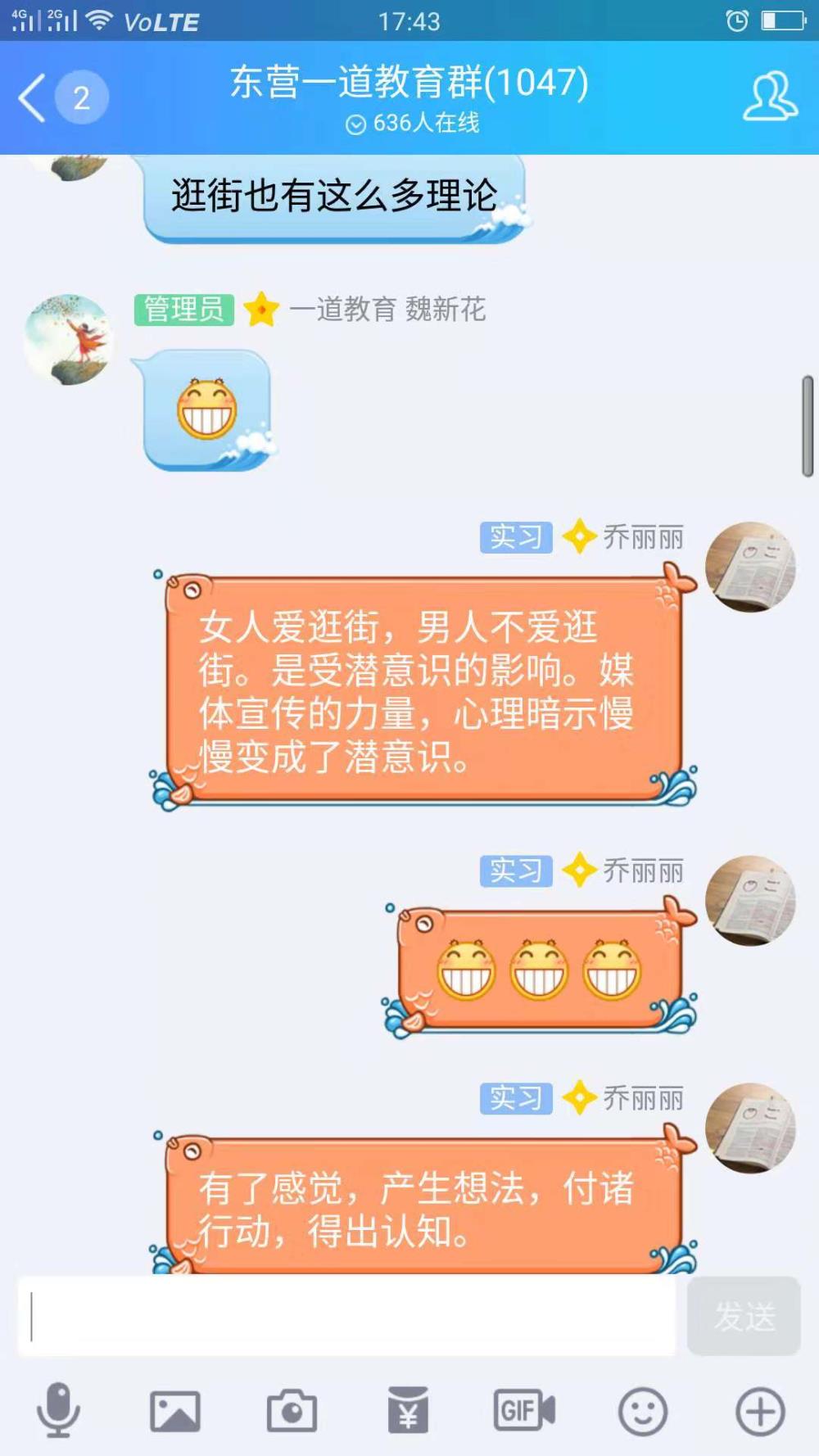
Task: Start voice input with the microphone icon
Action: tap(58, 1410)
